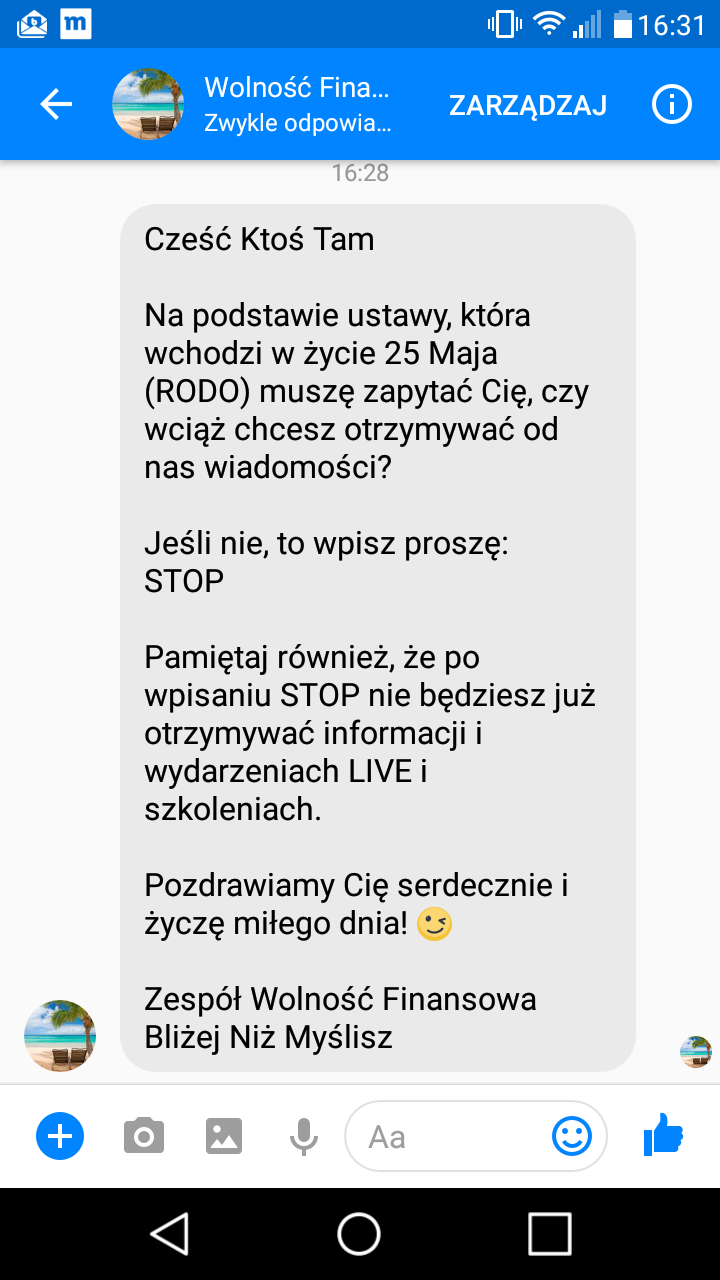Open more options with the plus icon
720x1280 pixels.
pyautogui.click(x=60, y=1136)
